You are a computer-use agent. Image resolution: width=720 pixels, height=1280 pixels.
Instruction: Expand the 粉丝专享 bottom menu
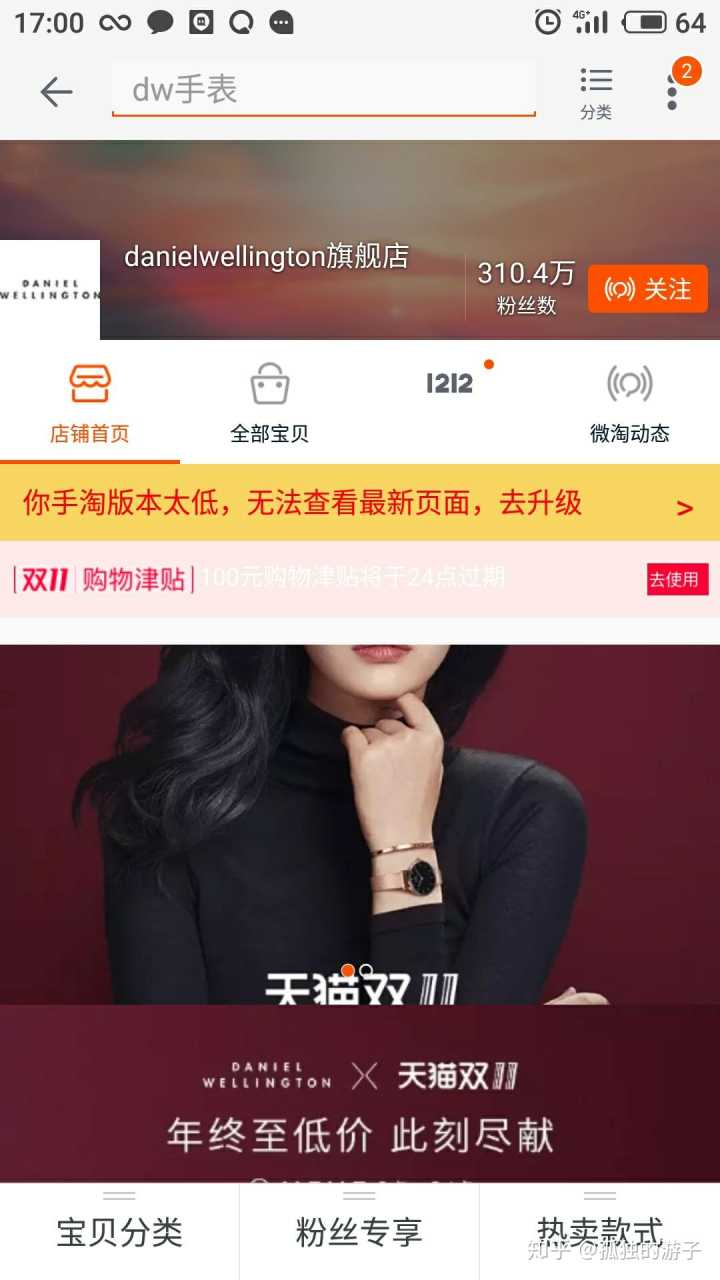click(x=359, y=1231)
